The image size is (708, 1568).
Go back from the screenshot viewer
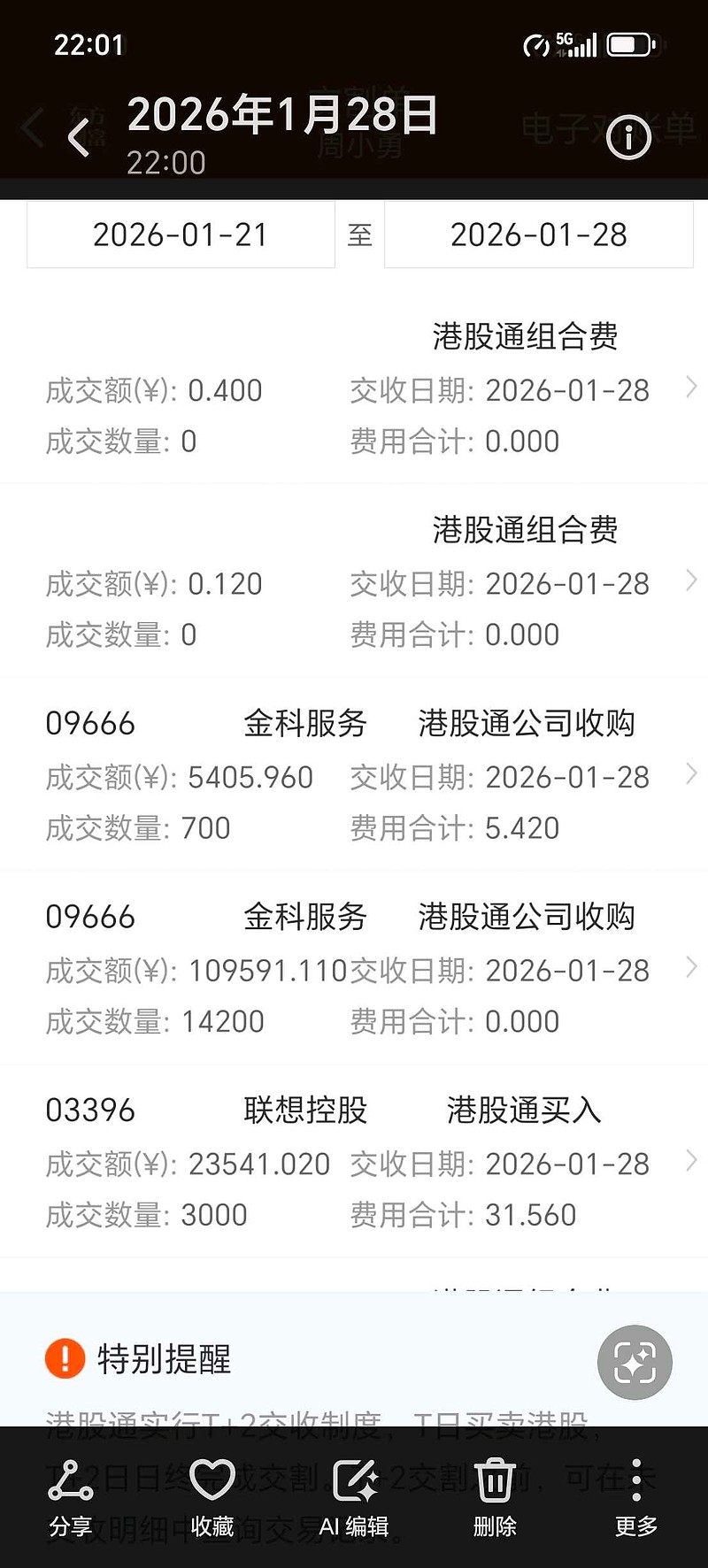80,137
